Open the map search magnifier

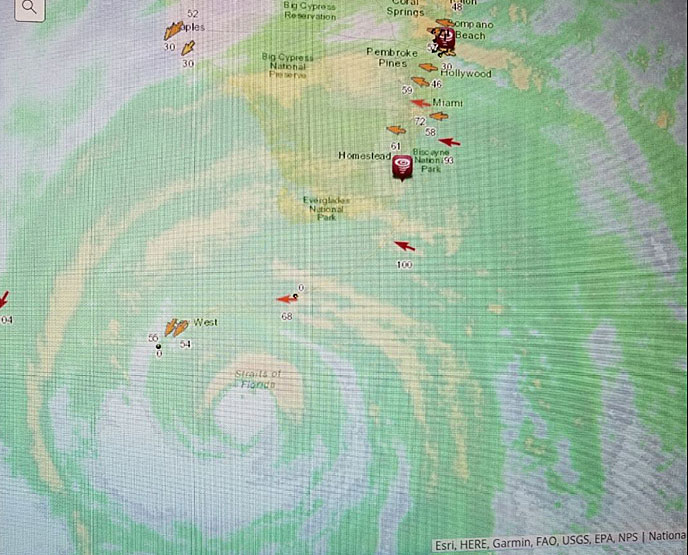click(x=29, y=7)
